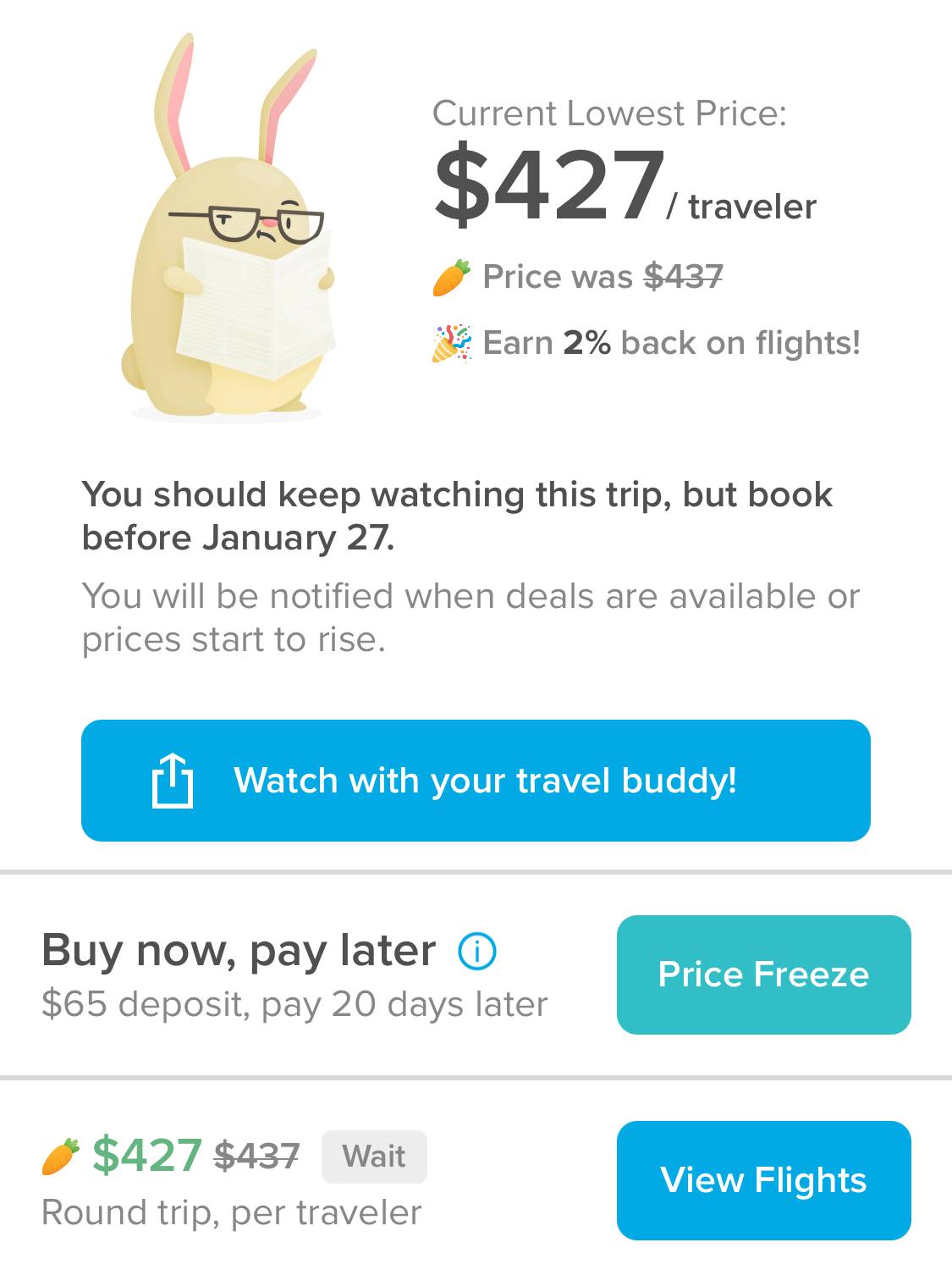Click Watch with your travel buddy!
Screen dimensions: 952x1281
(x=475, y=780)
